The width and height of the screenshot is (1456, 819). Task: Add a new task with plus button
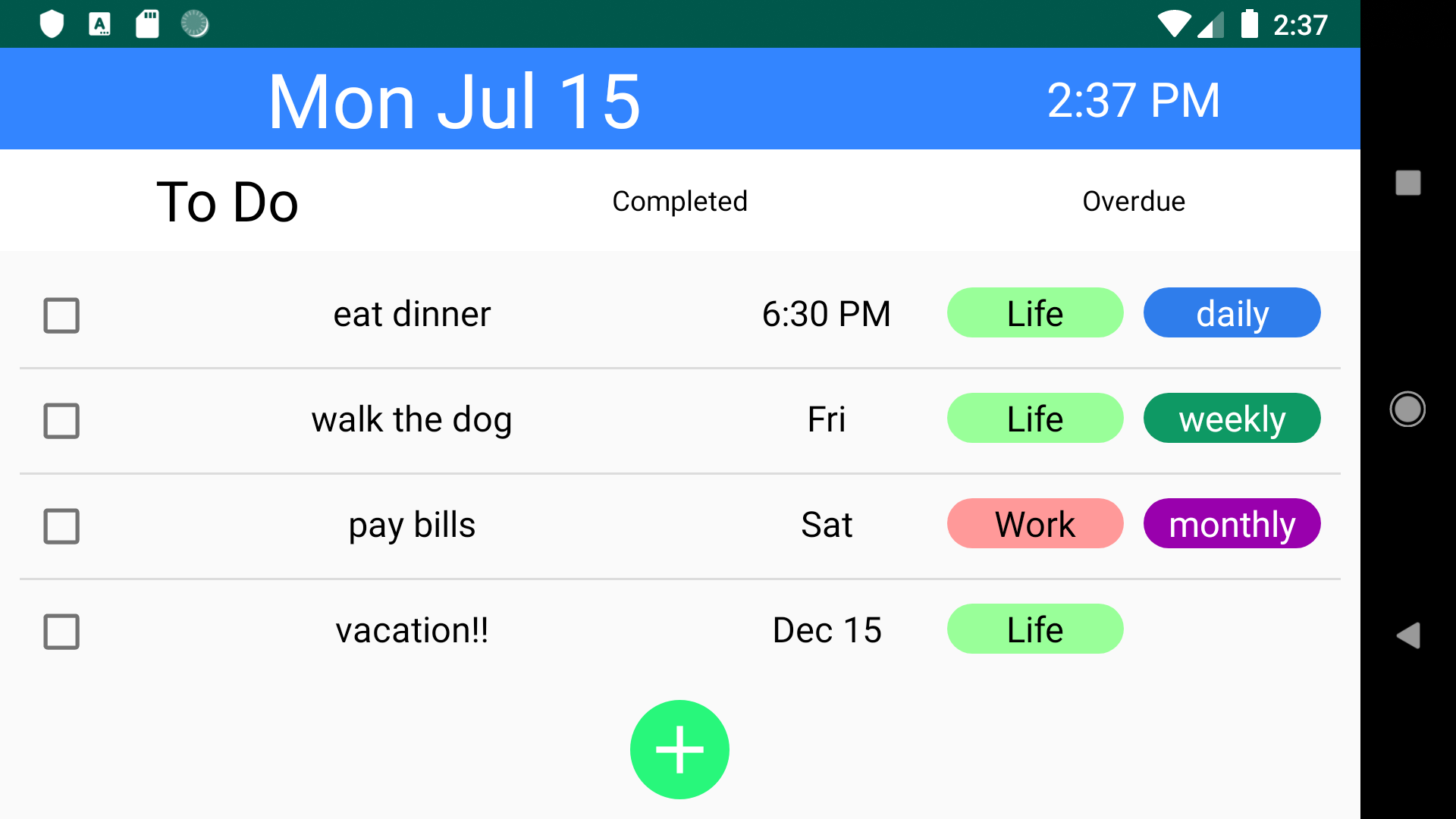tap(679, 749)
